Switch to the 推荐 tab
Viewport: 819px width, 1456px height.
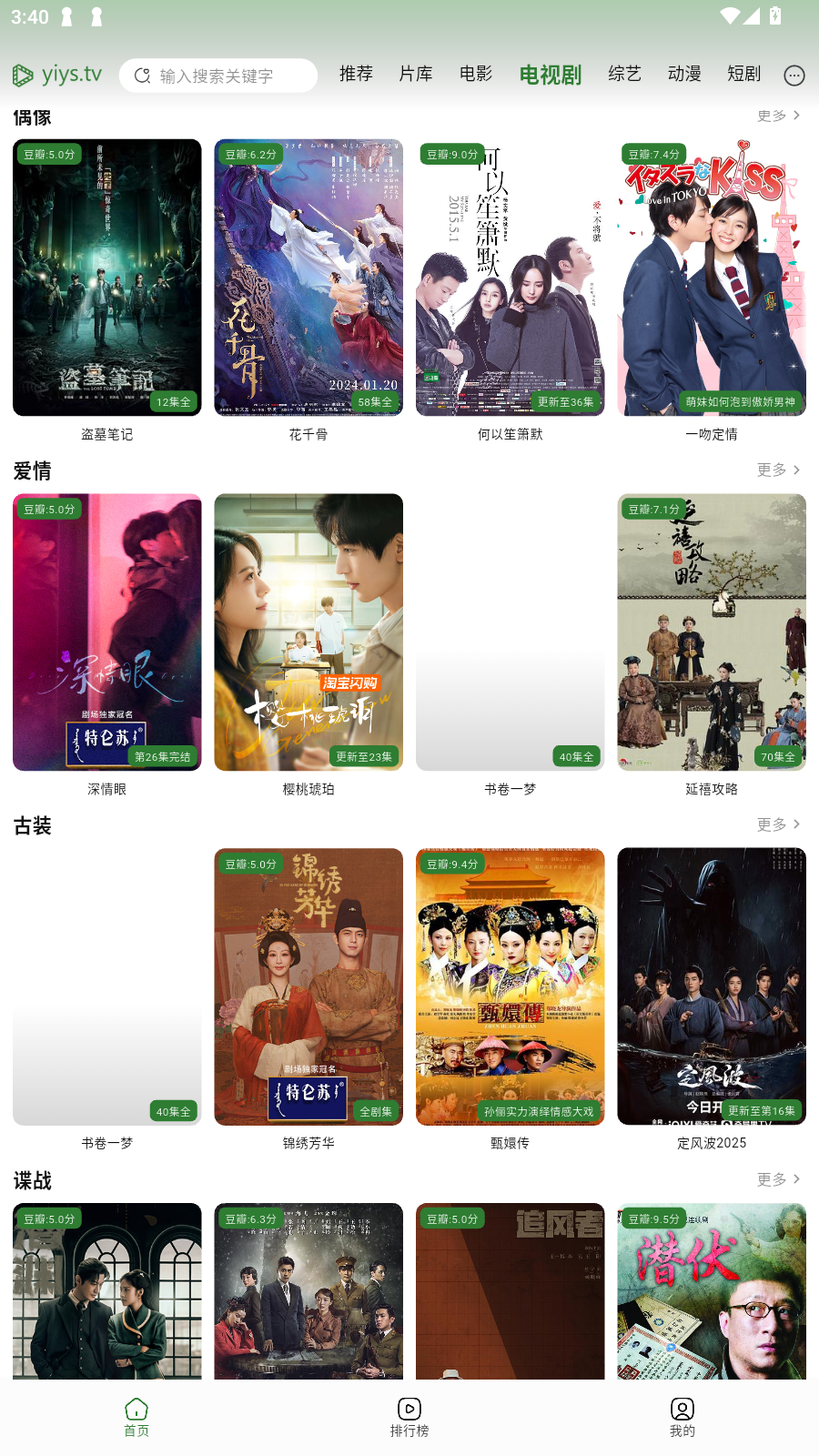pos(356,74)
